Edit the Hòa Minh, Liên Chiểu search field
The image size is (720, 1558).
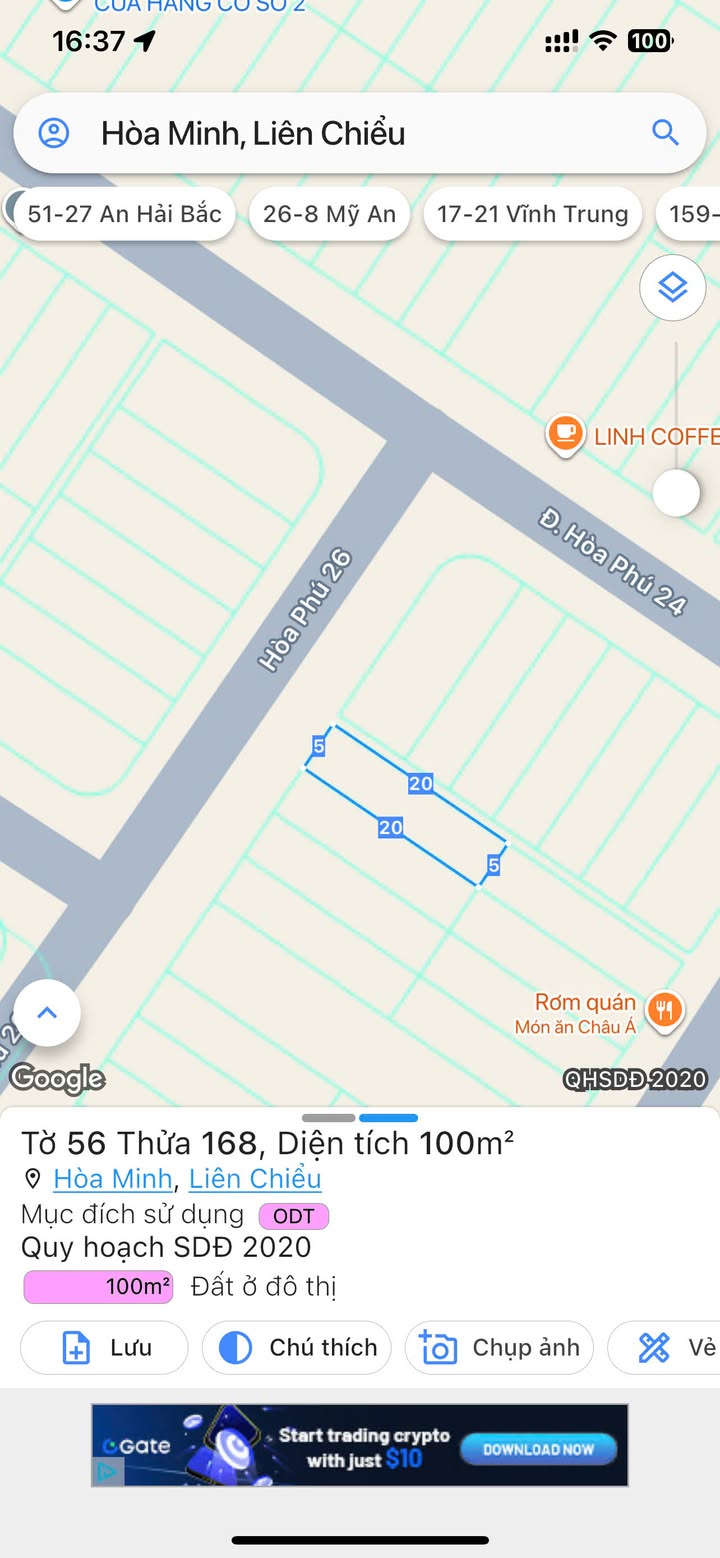350,133
